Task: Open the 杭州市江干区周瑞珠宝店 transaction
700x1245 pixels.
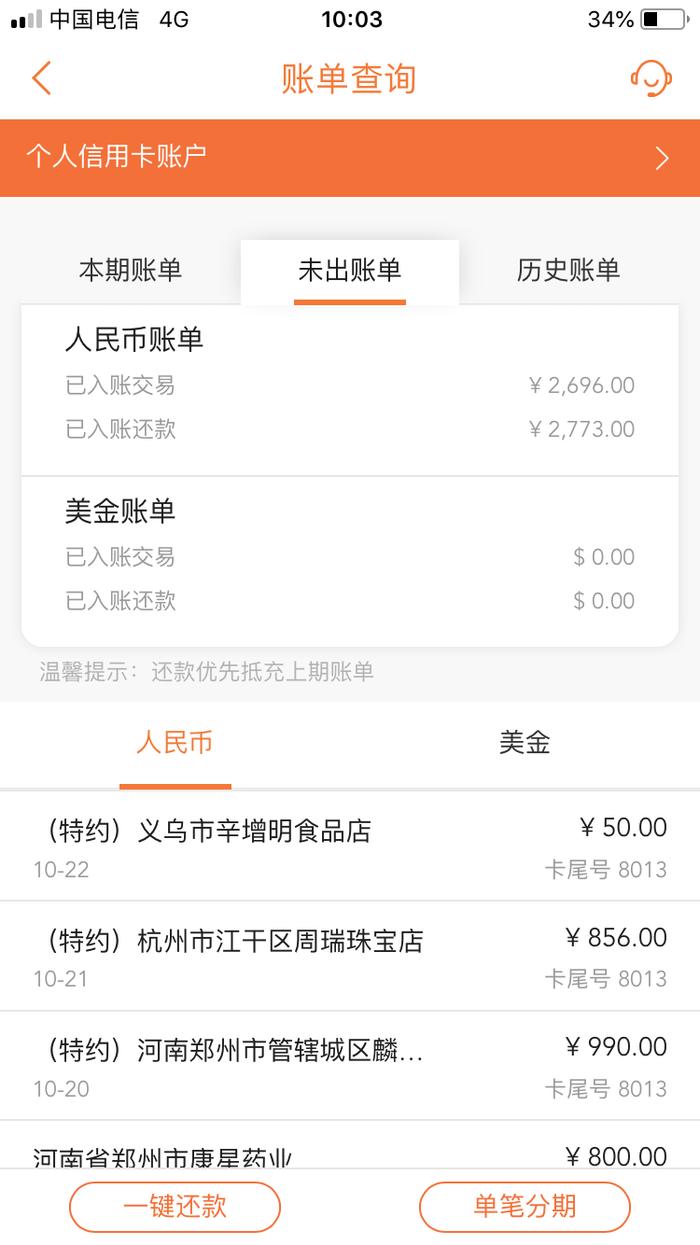Action: [x=350, y=957]
